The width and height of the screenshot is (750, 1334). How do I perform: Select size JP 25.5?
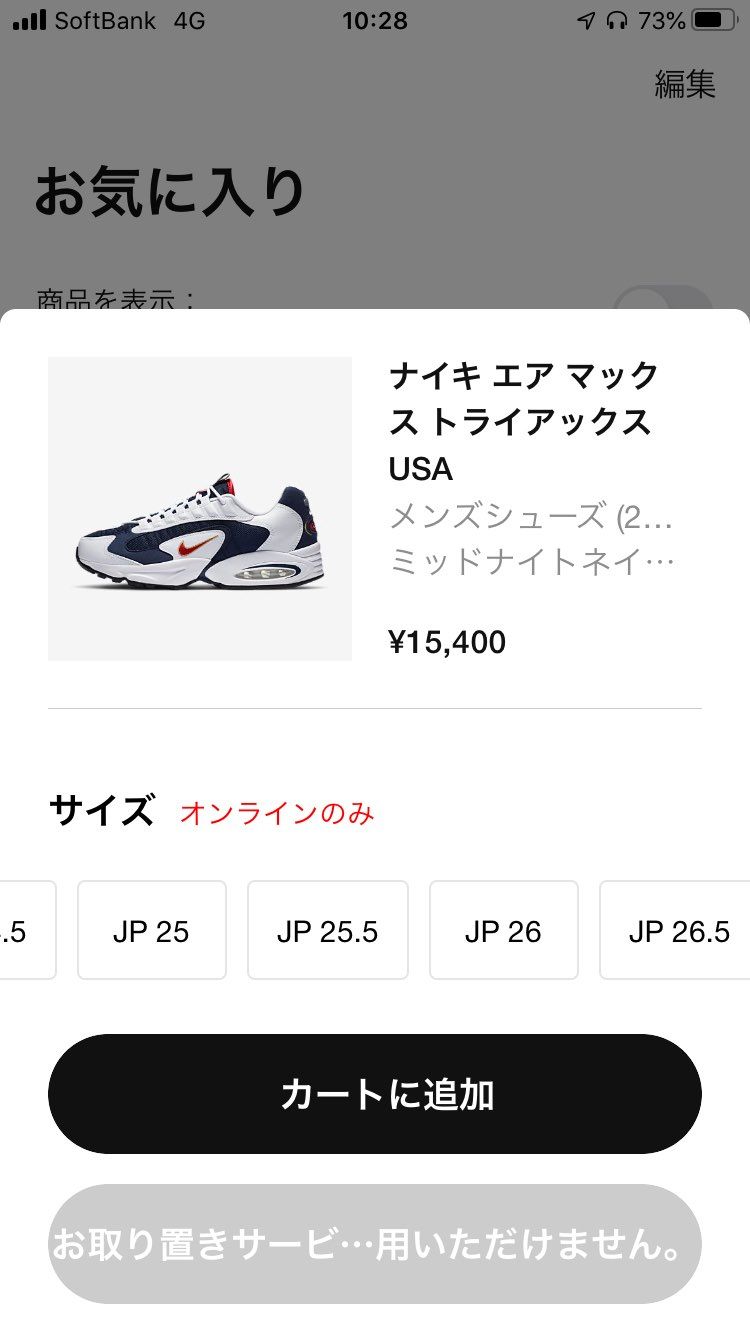[327, 930]
